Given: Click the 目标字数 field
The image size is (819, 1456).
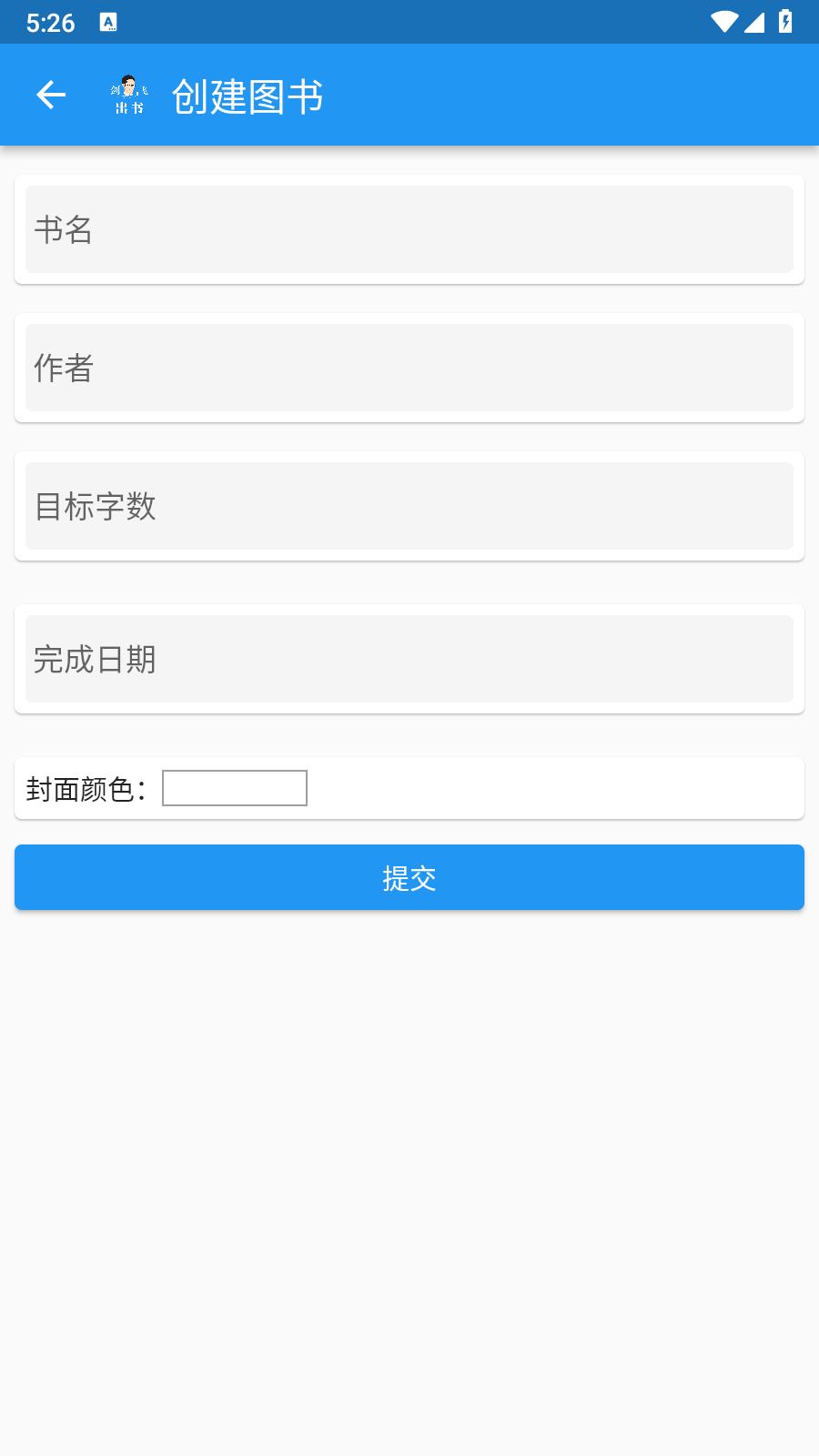Looking at the screenshot, I should [x=409, y=507].
